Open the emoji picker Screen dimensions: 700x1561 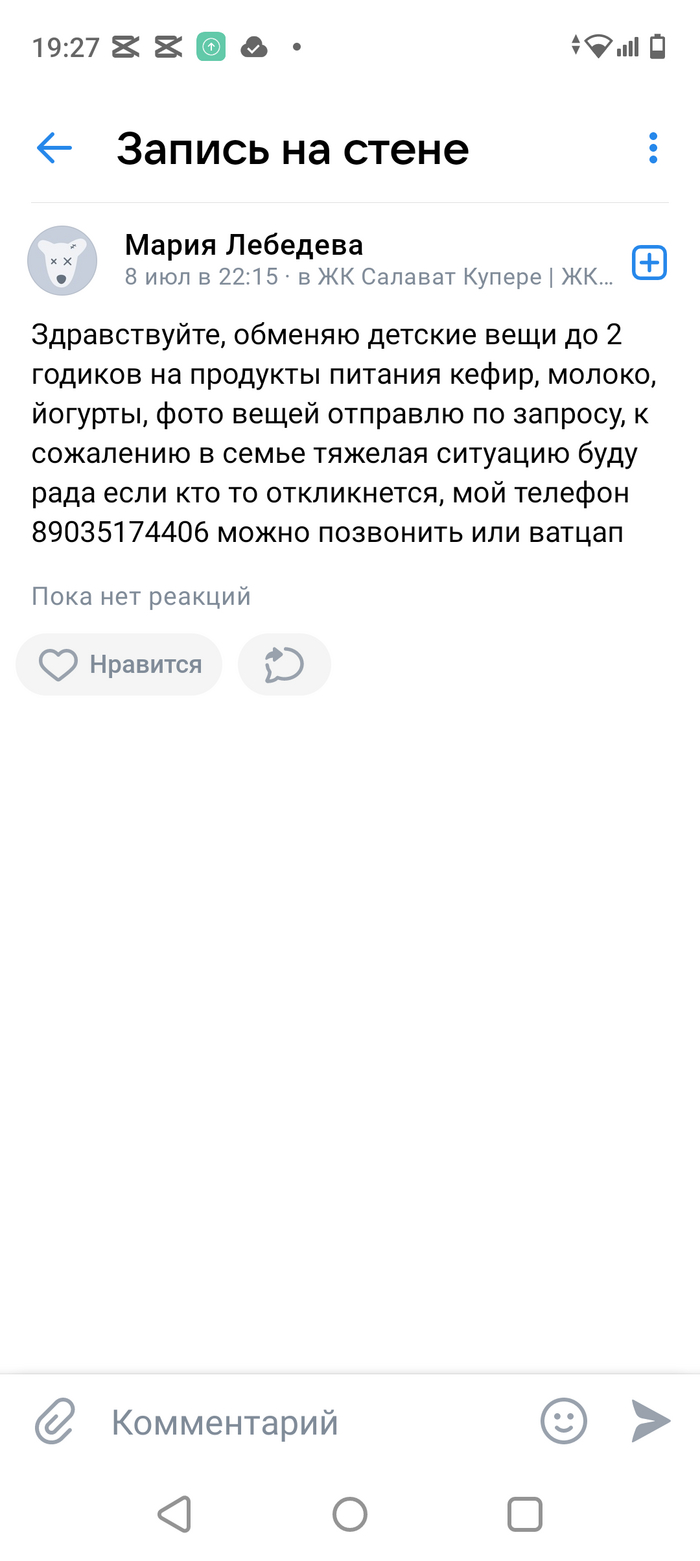pos(563,1421)
